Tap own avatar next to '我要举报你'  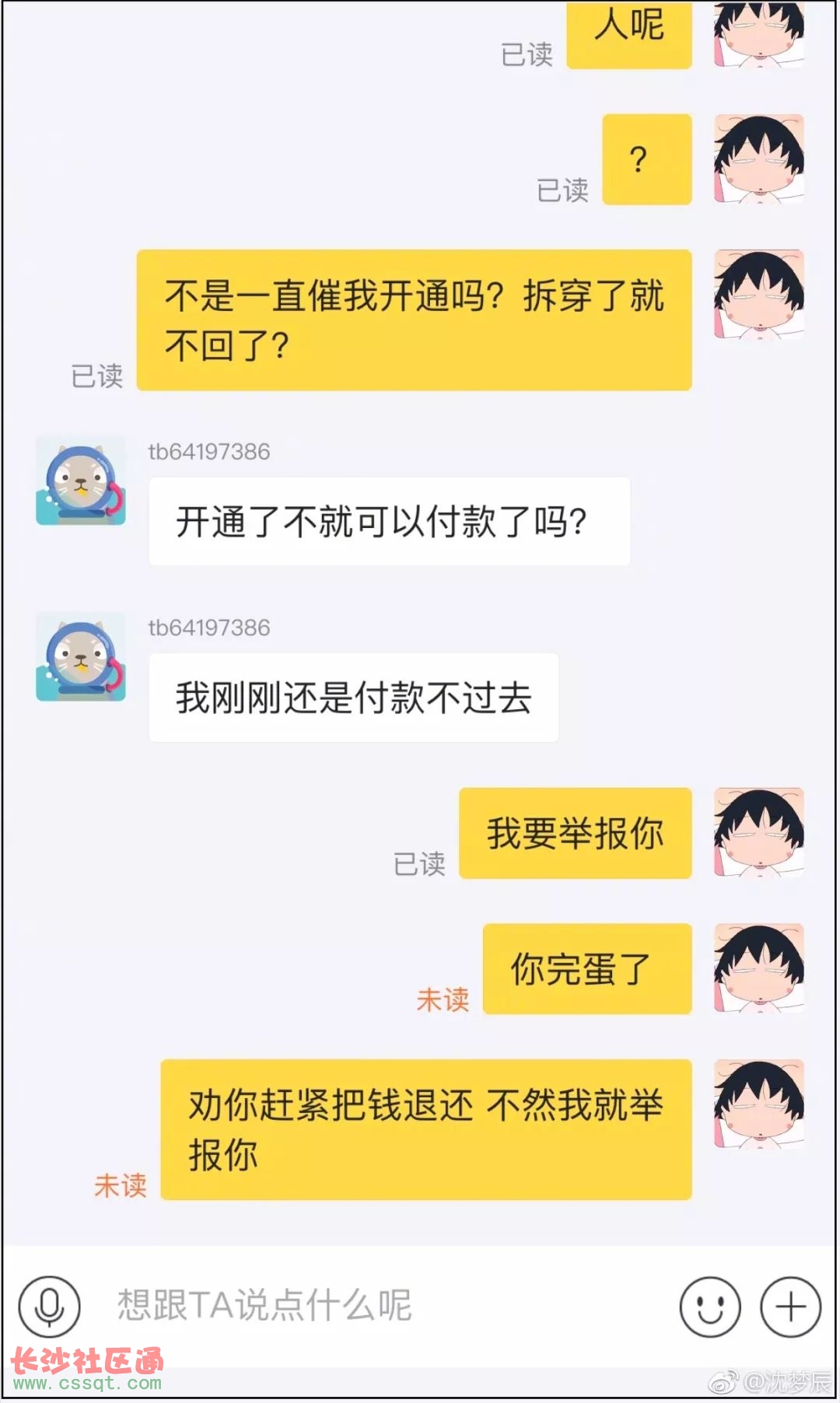758,833
